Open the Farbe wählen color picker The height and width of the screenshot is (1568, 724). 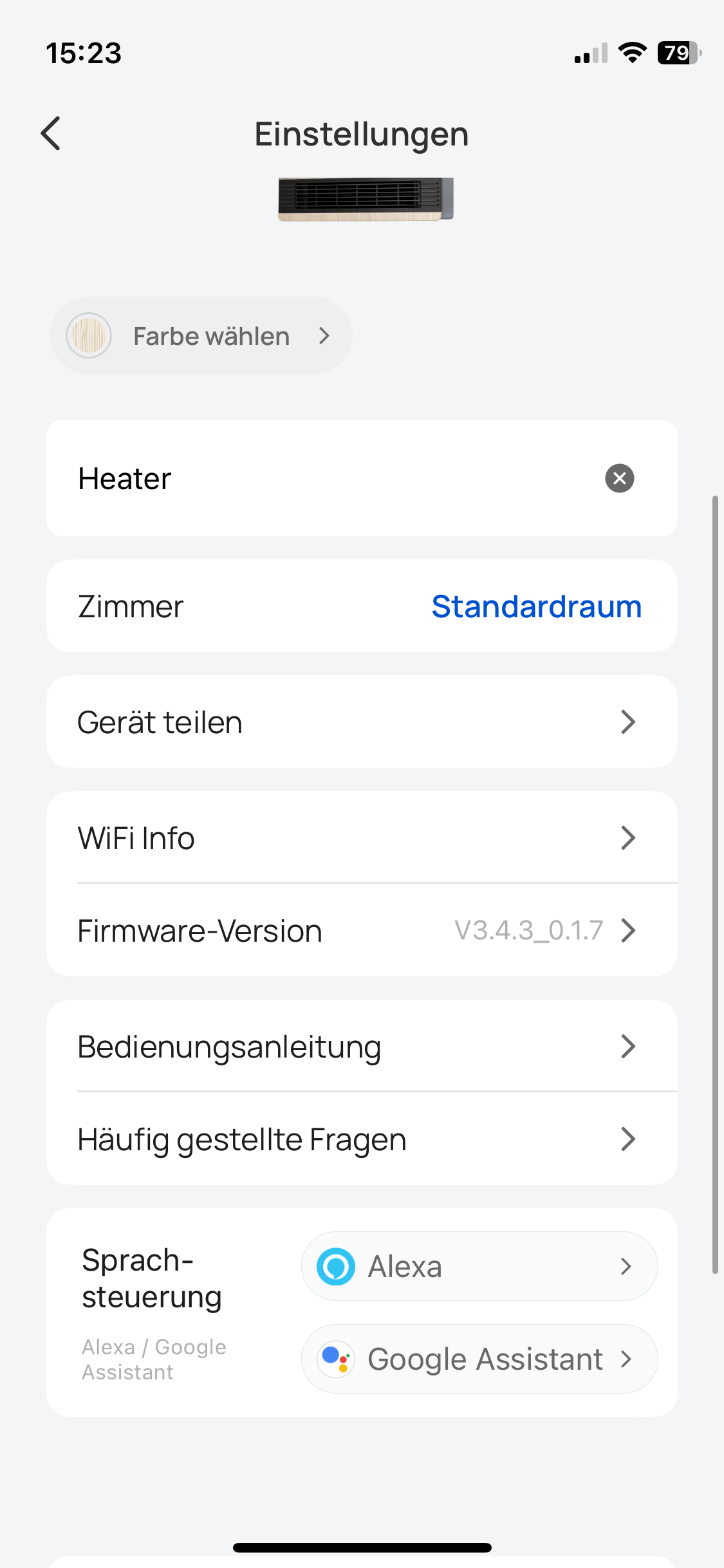point(201,336)
